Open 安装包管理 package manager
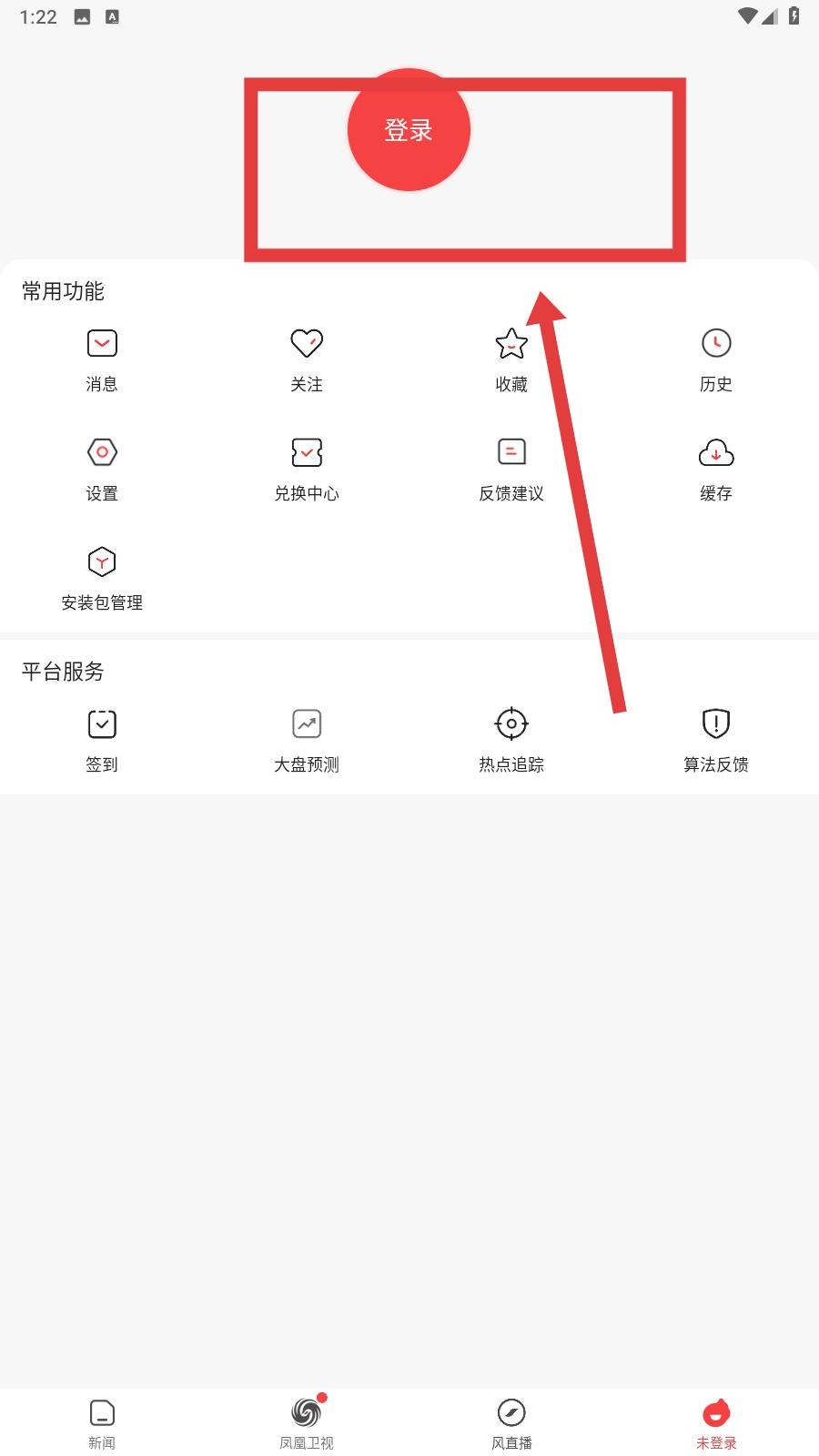The height and width of the screenshot is (1456, 819). click(x=102, y=578)
